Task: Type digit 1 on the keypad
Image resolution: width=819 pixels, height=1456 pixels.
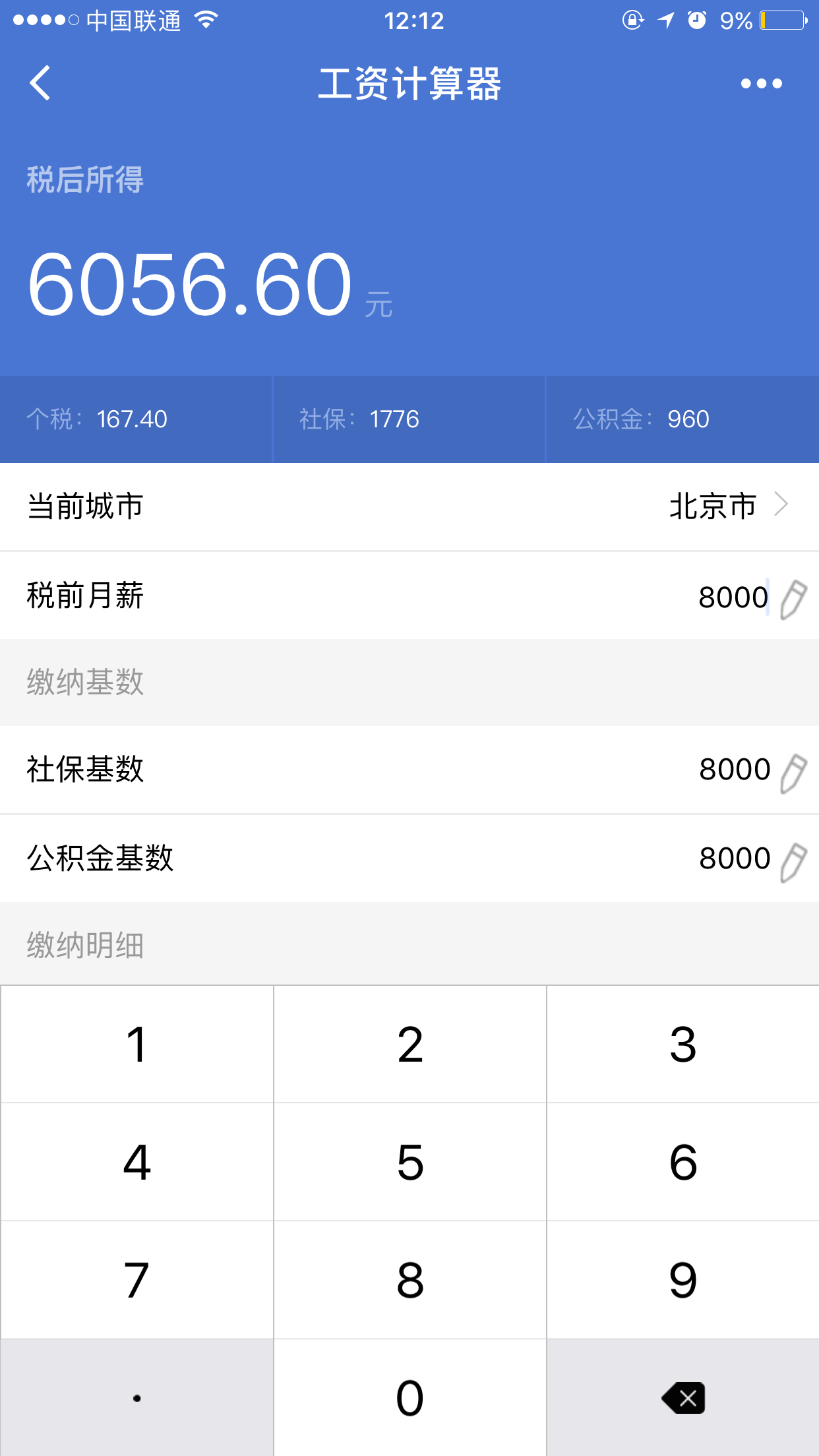Action: (x=137, y=1045)
